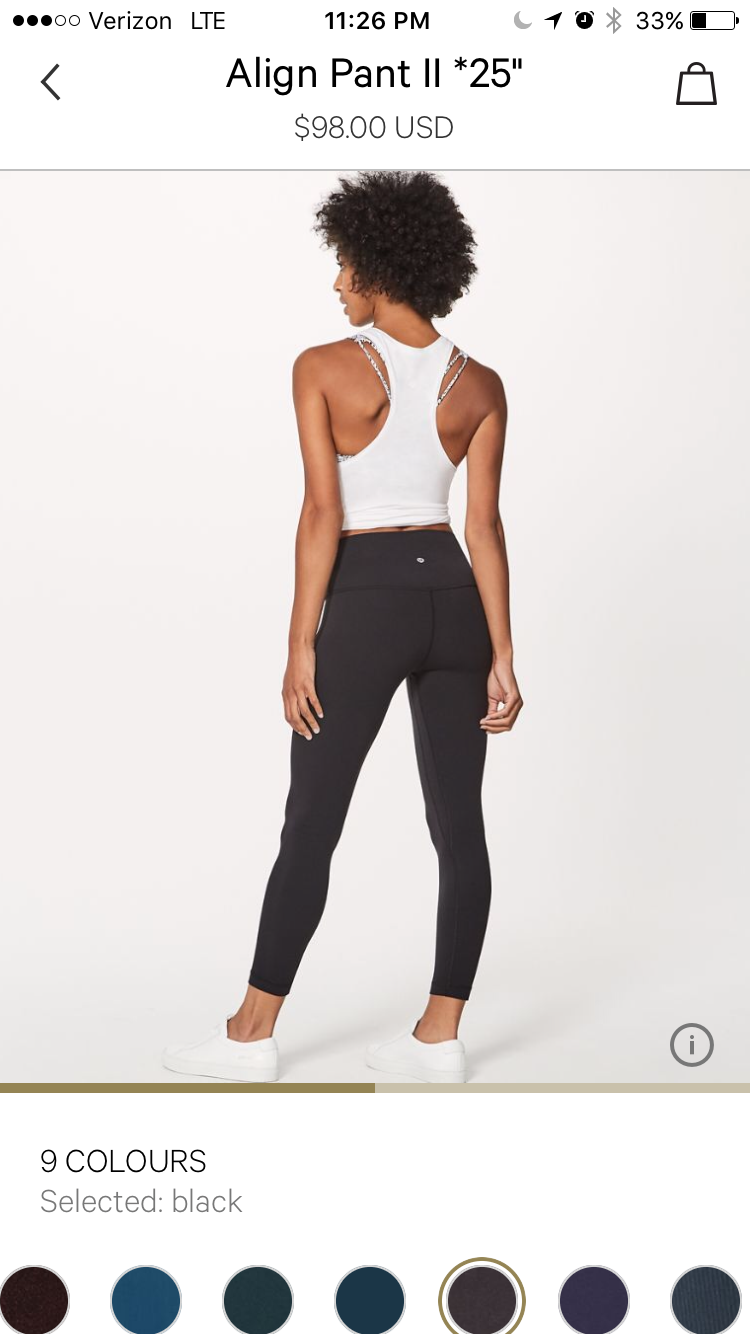Go back using the arrow
Viewport: 750px width, 1334px height.
pyautogui.click(x=51, y=82)
